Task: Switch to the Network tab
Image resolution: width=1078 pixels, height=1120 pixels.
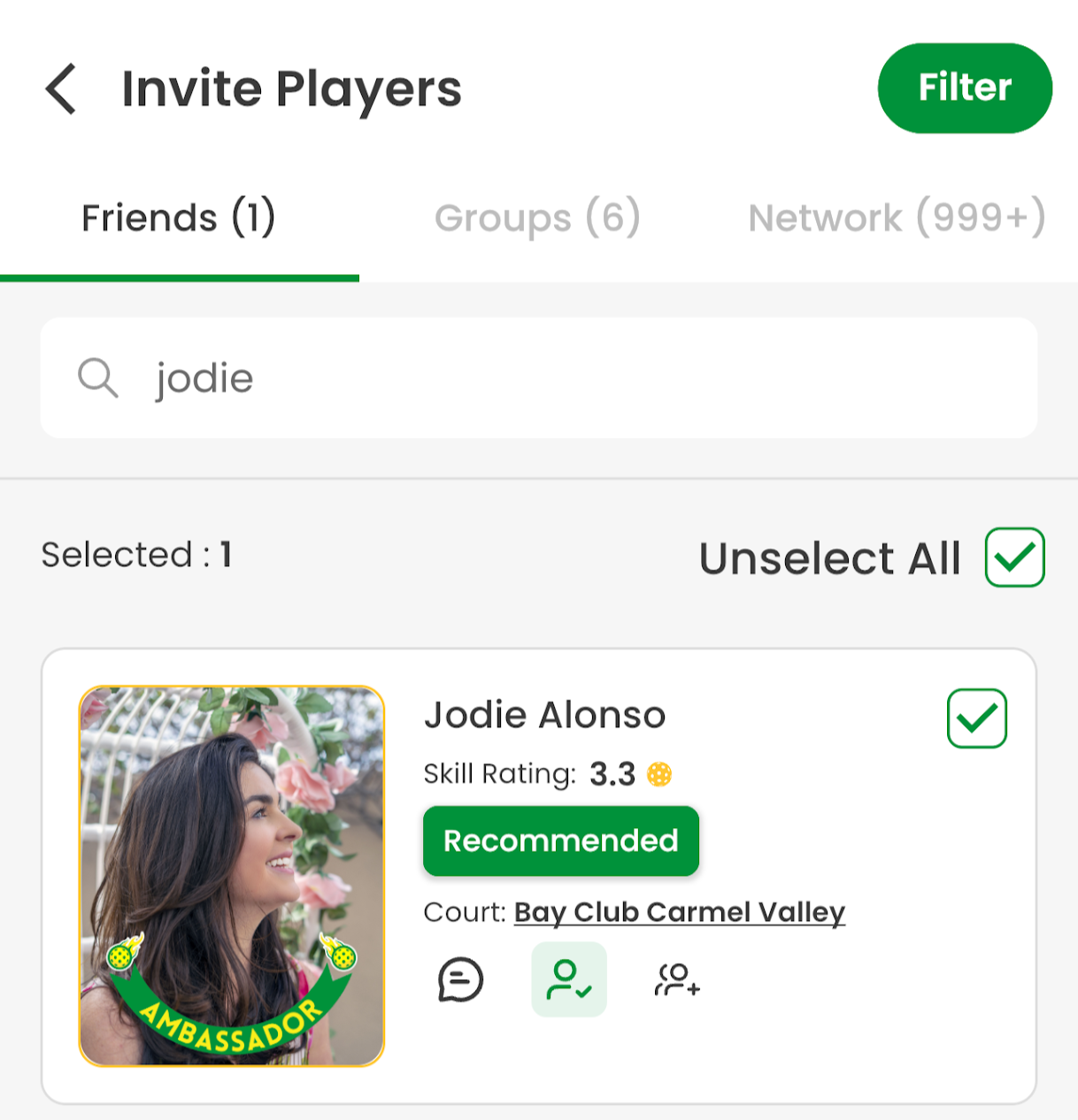Action: click(896, 219)
